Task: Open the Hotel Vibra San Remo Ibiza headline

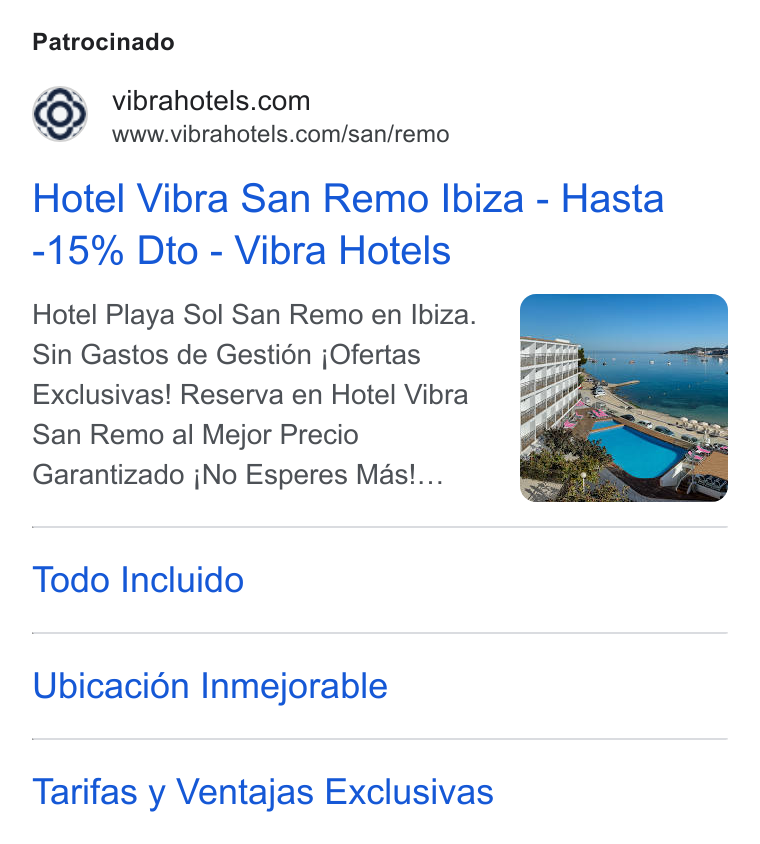Action: coord(348,224)
